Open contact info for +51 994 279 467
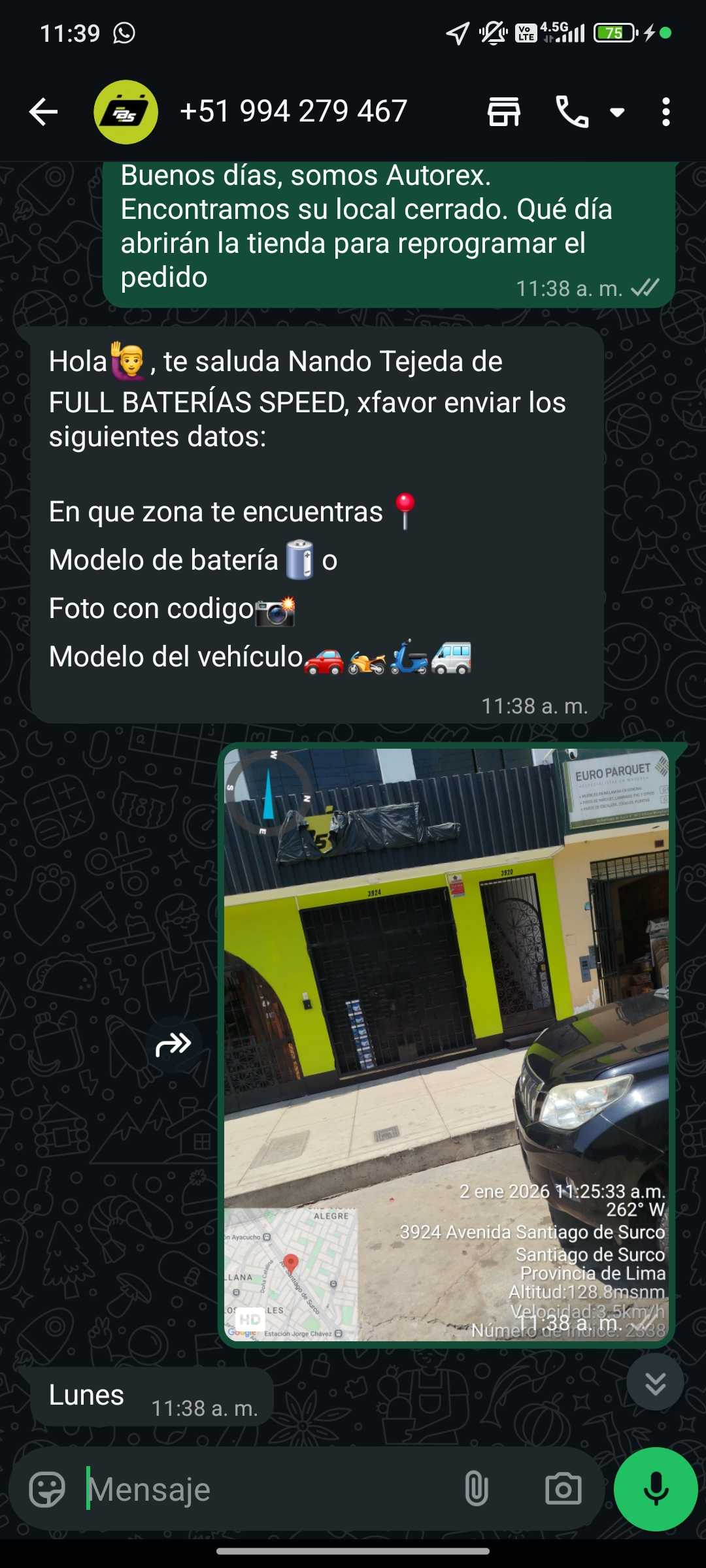The width and height of the screenshot is (706, 1568). [x=294, y=112]
